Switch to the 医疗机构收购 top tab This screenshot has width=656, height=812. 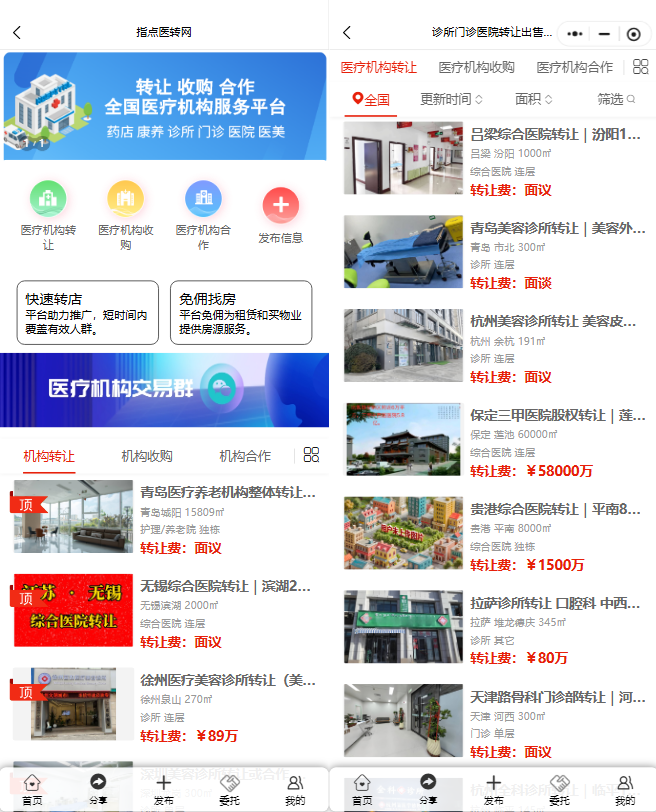coord(476,67)
